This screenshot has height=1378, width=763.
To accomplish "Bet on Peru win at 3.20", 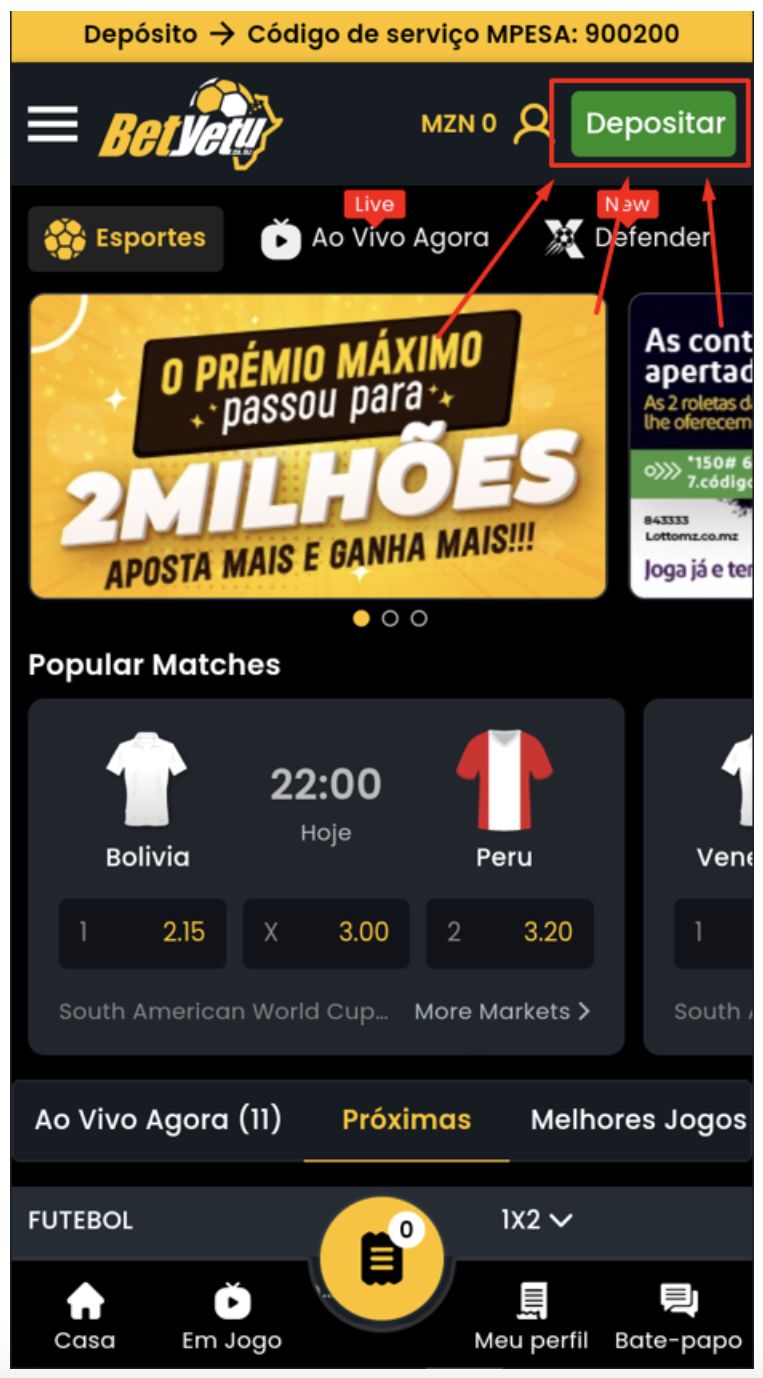I will (510, 933).
